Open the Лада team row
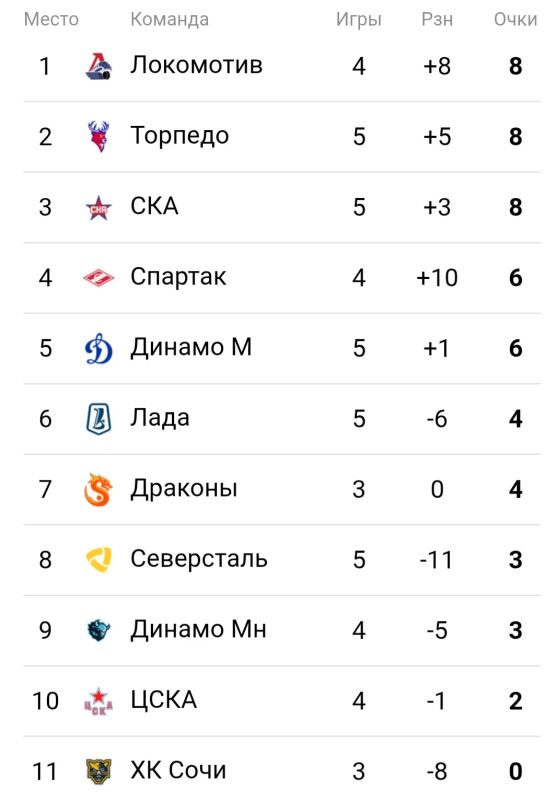 click(x=282, y=418)
